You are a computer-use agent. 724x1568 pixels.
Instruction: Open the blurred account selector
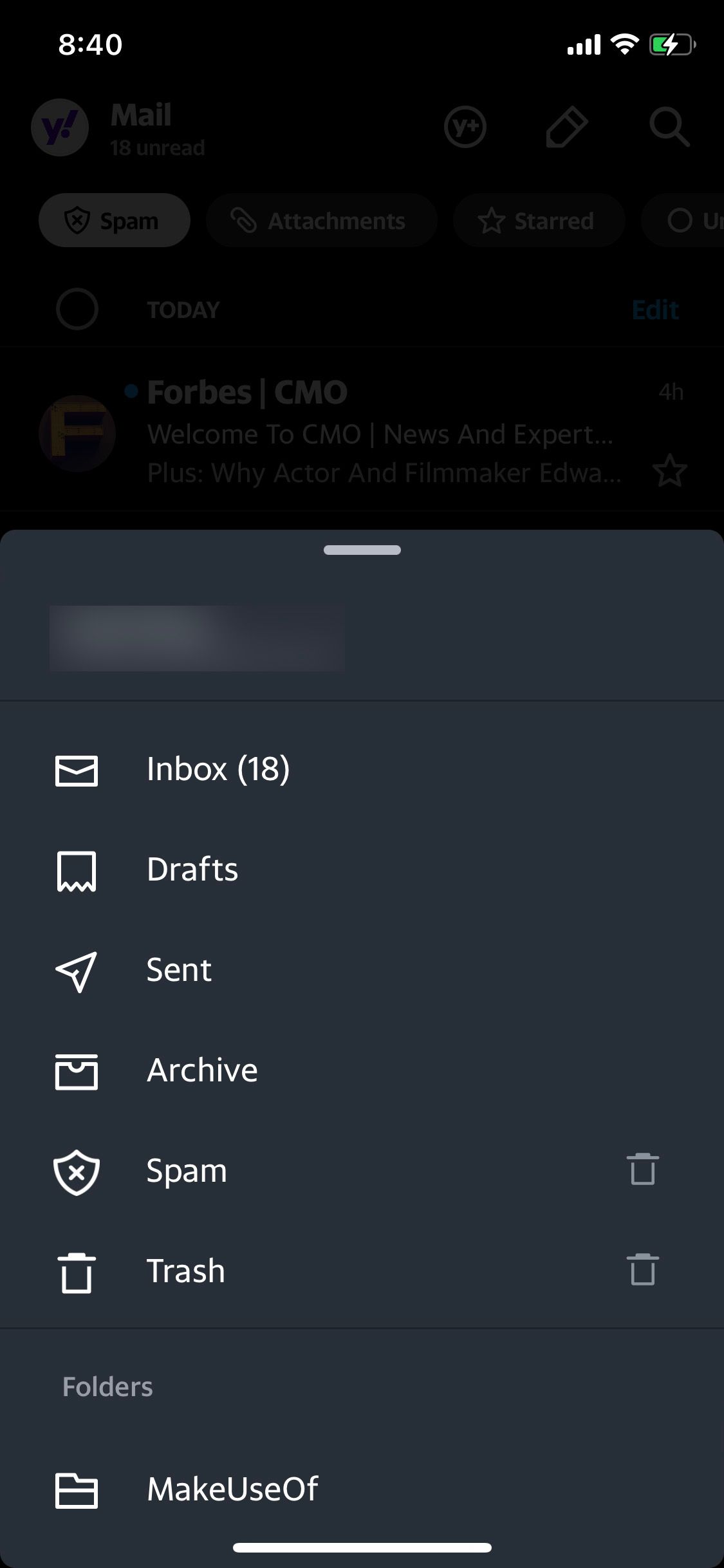point(196,637)
